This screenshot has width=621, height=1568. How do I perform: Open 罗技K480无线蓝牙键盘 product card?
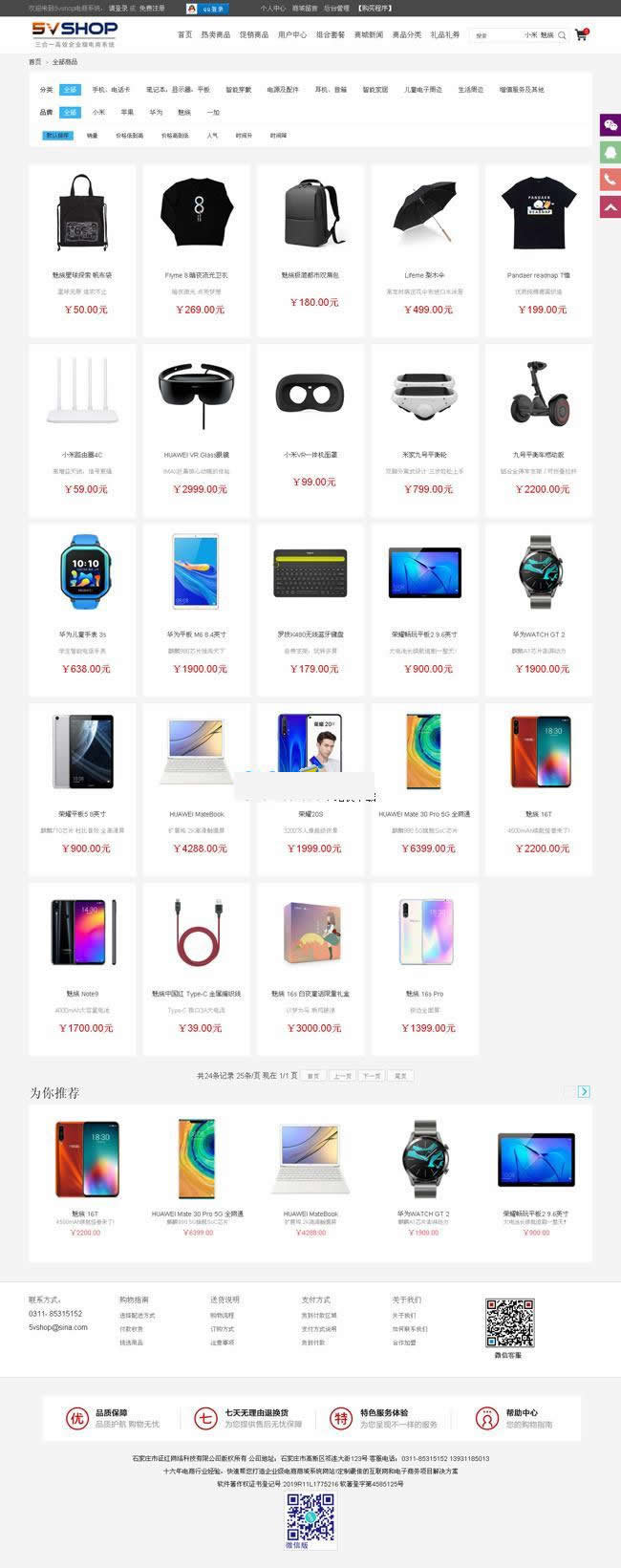[x=310, y=608]
